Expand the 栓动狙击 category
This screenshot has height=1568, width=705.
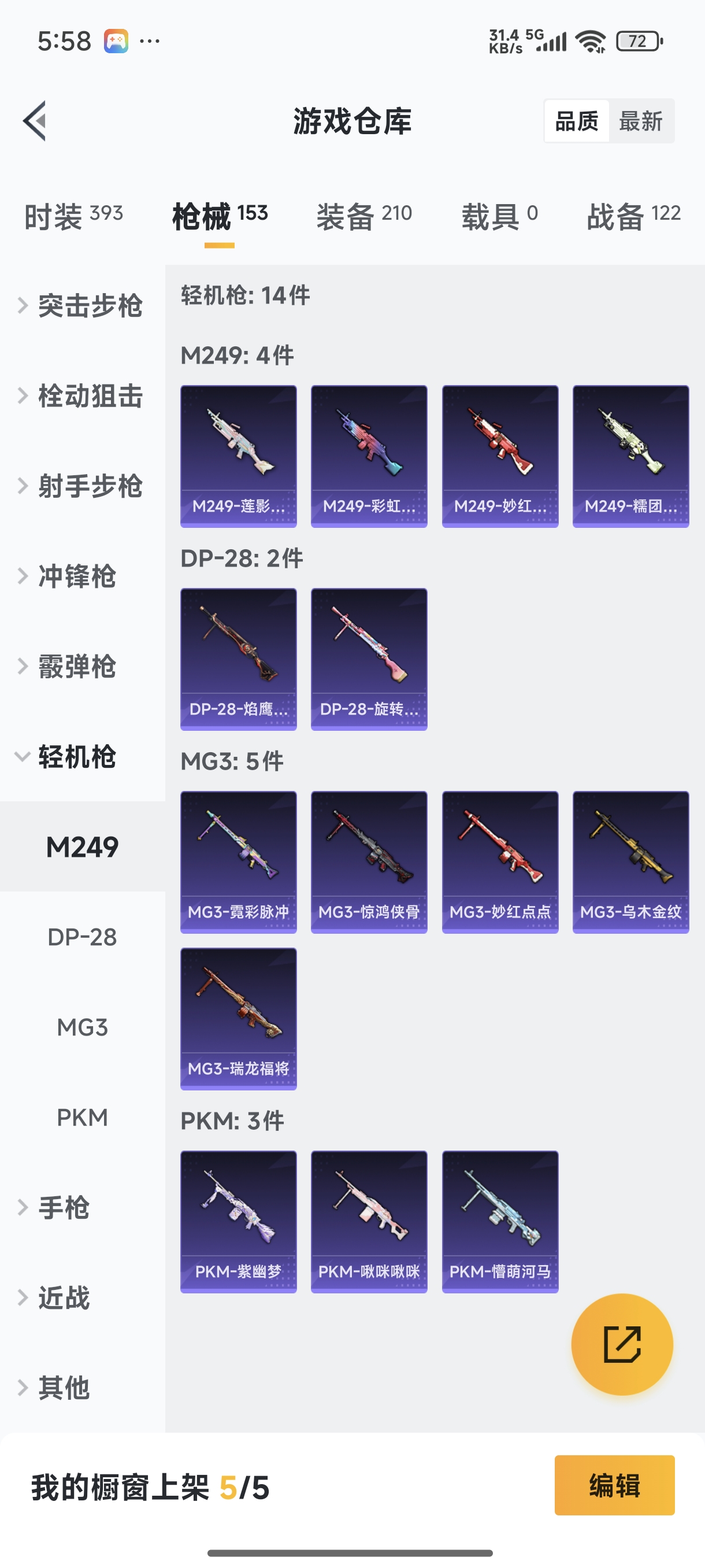[82, 395]
